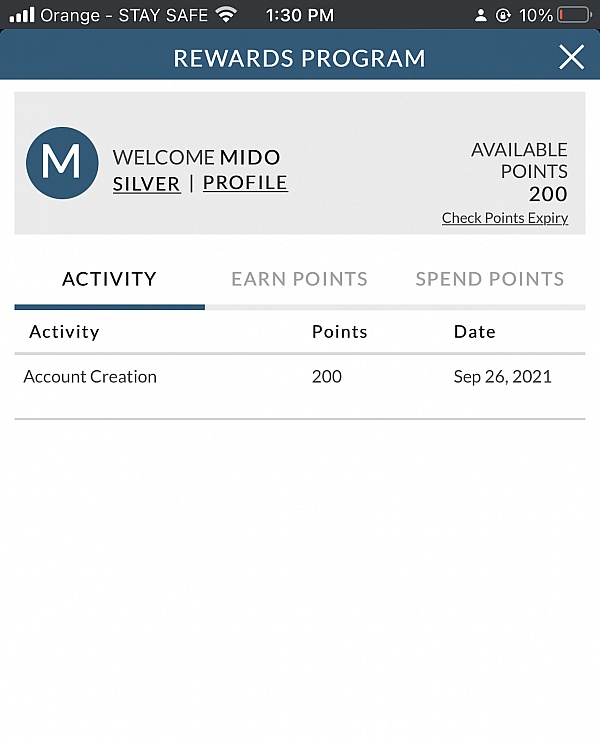Select the Activity tab
Image resolution: width=600 pixels, height=742 pixels.
tap(109, 279)
